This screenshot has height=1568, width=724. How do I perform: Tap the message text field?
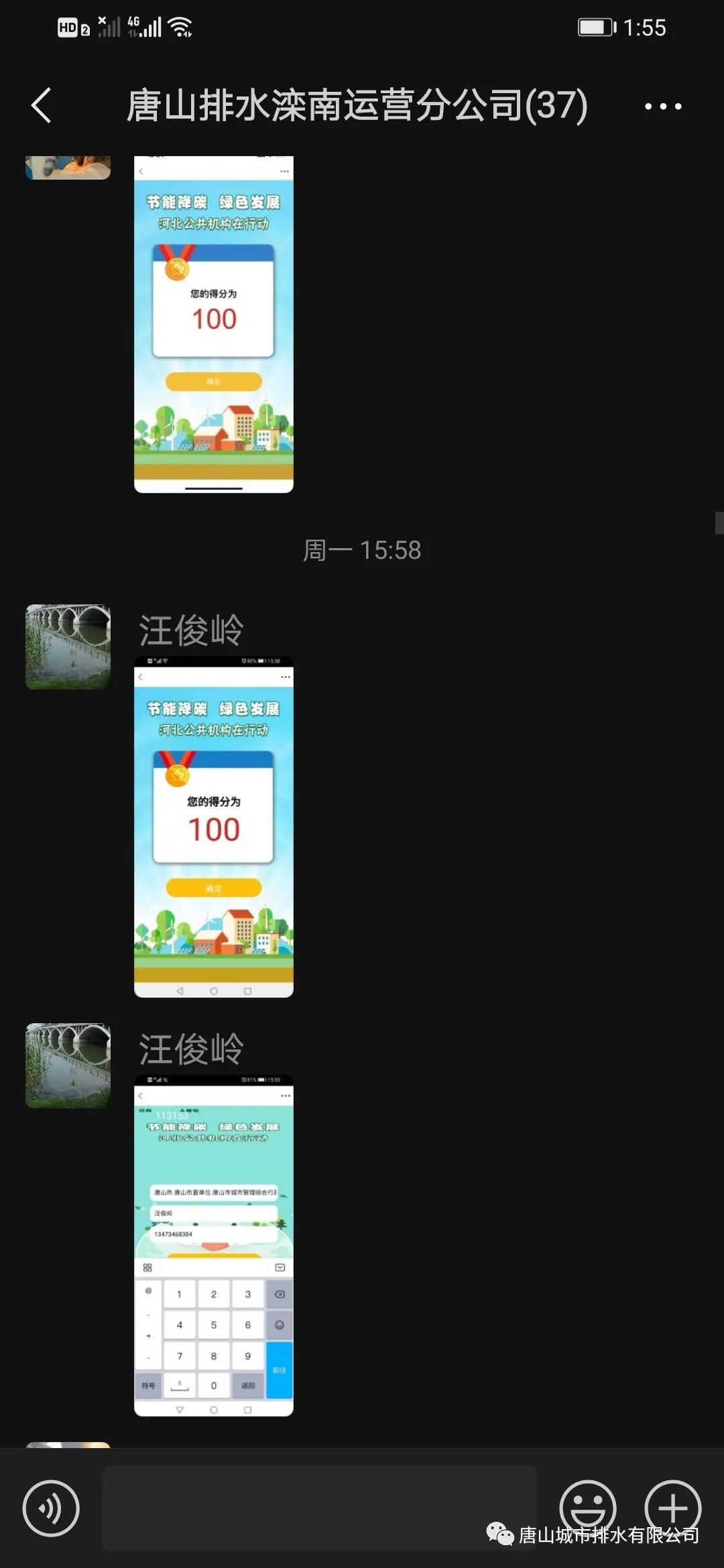[319, 1508]
